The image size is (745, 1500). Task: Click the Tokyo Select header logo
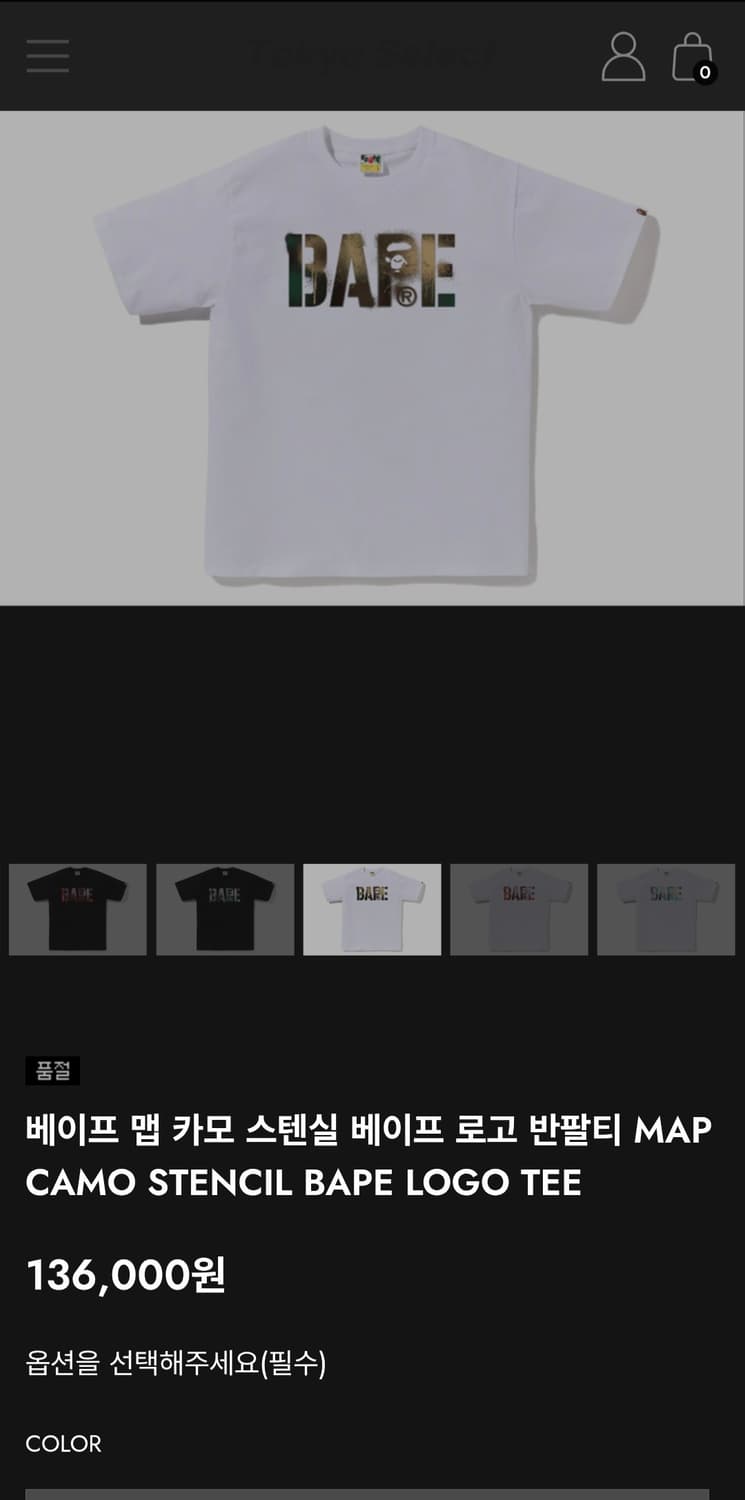370,56
